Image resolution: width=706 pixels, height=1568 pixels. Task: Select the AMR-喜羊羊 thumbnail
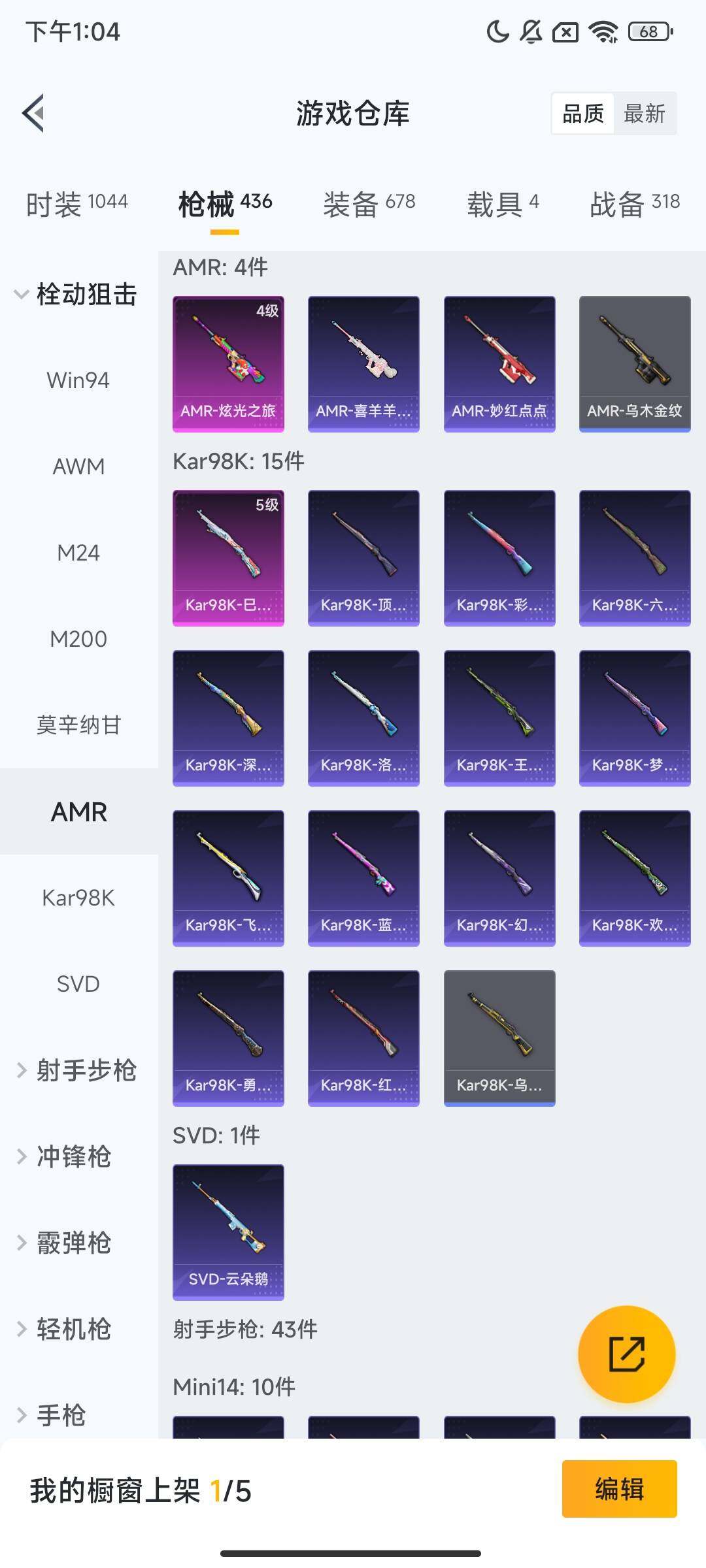[363, 363]
